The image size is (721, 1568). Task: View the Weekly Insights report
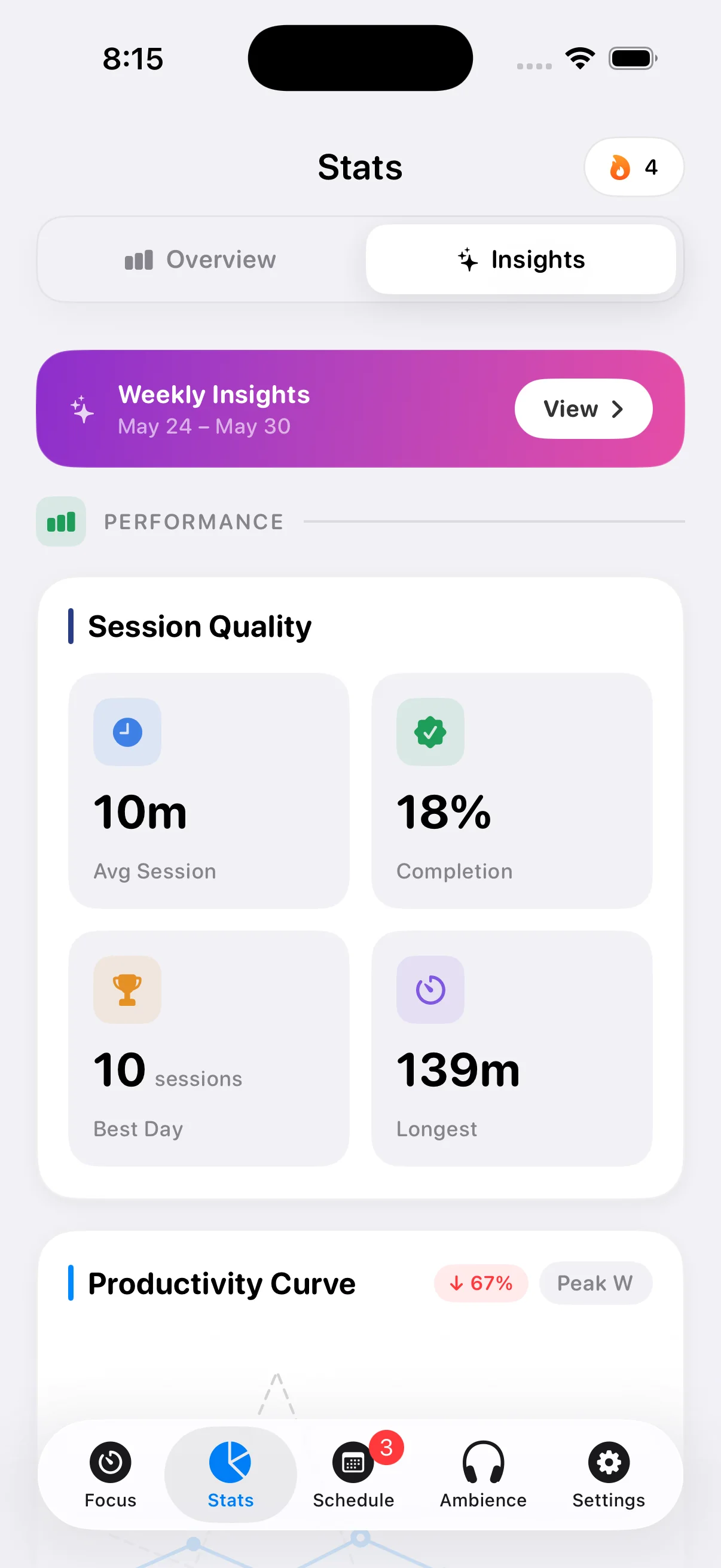[x=583, y=409]
